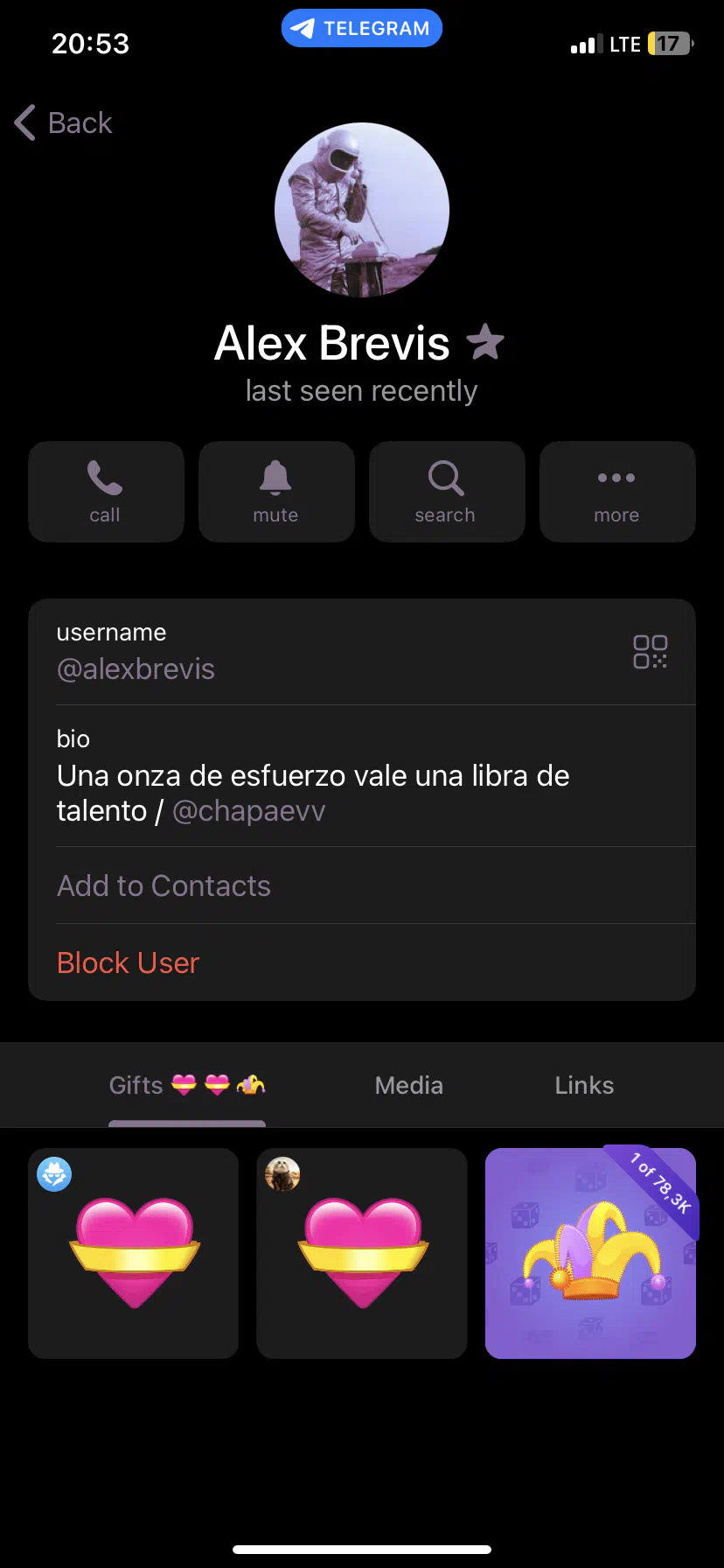Viewport: 724px width, 1568px height.
Task: Block this user
Action: pyautogui.click(x=128, y=962)
